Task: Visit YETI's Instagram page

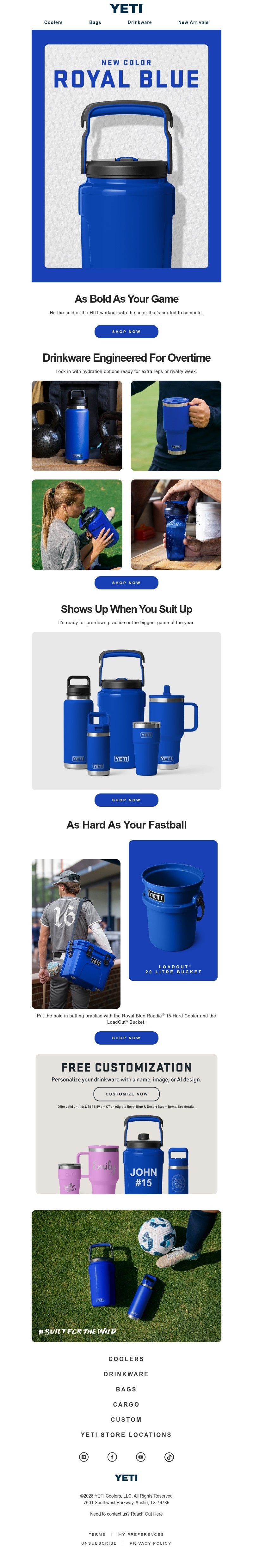Action: pos(84,1456)
